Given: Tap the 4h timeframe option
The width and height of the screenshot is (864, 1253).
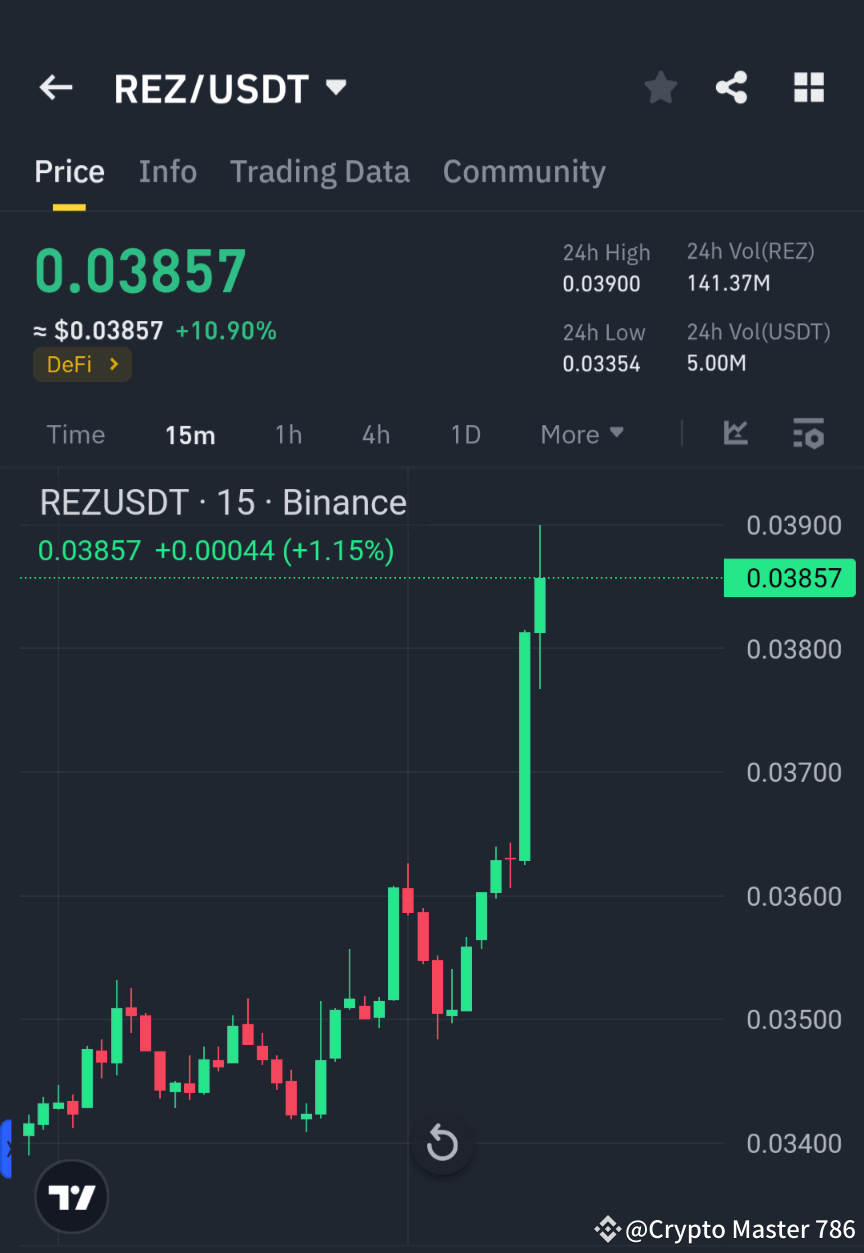Looking at the screenshot, I should click(x=375, y=434).
